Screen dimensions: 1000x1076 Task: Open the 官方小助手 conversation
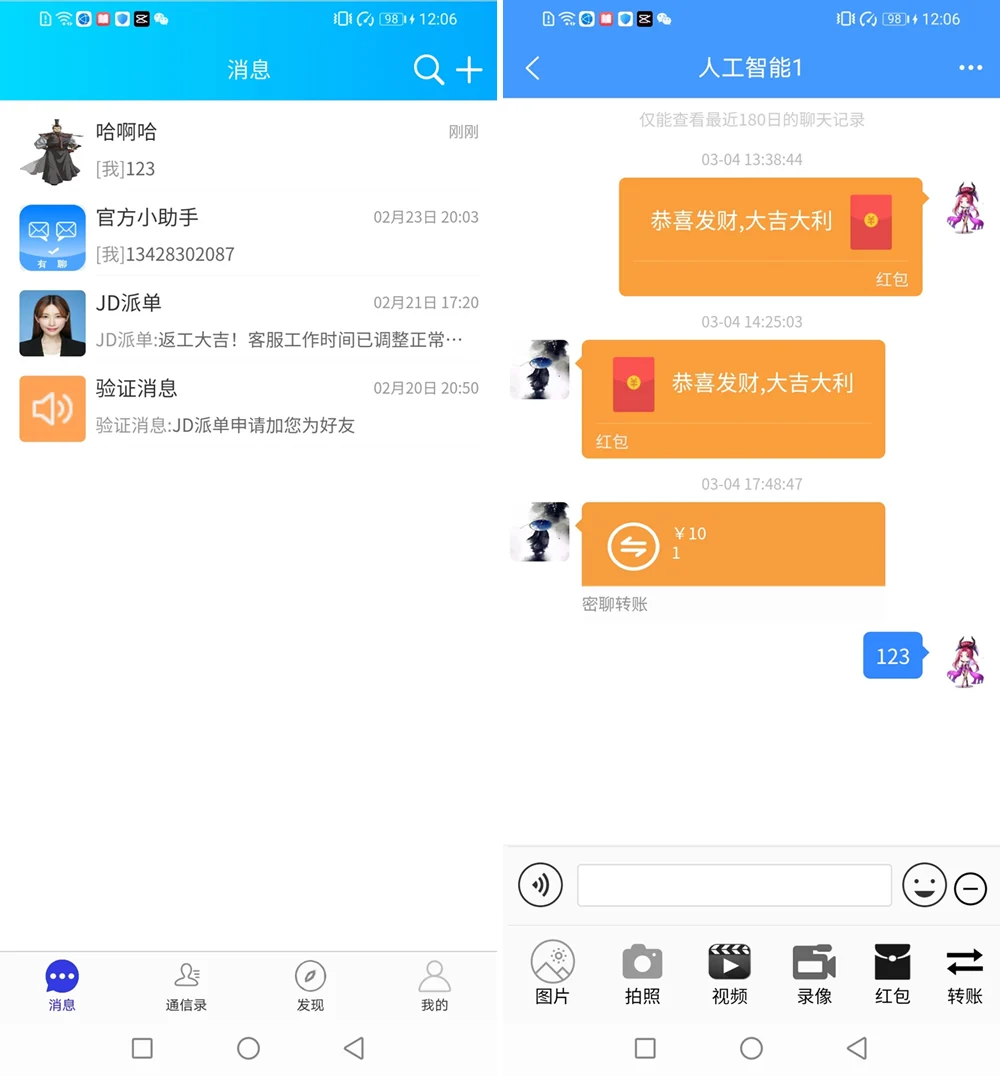(248, 236)
